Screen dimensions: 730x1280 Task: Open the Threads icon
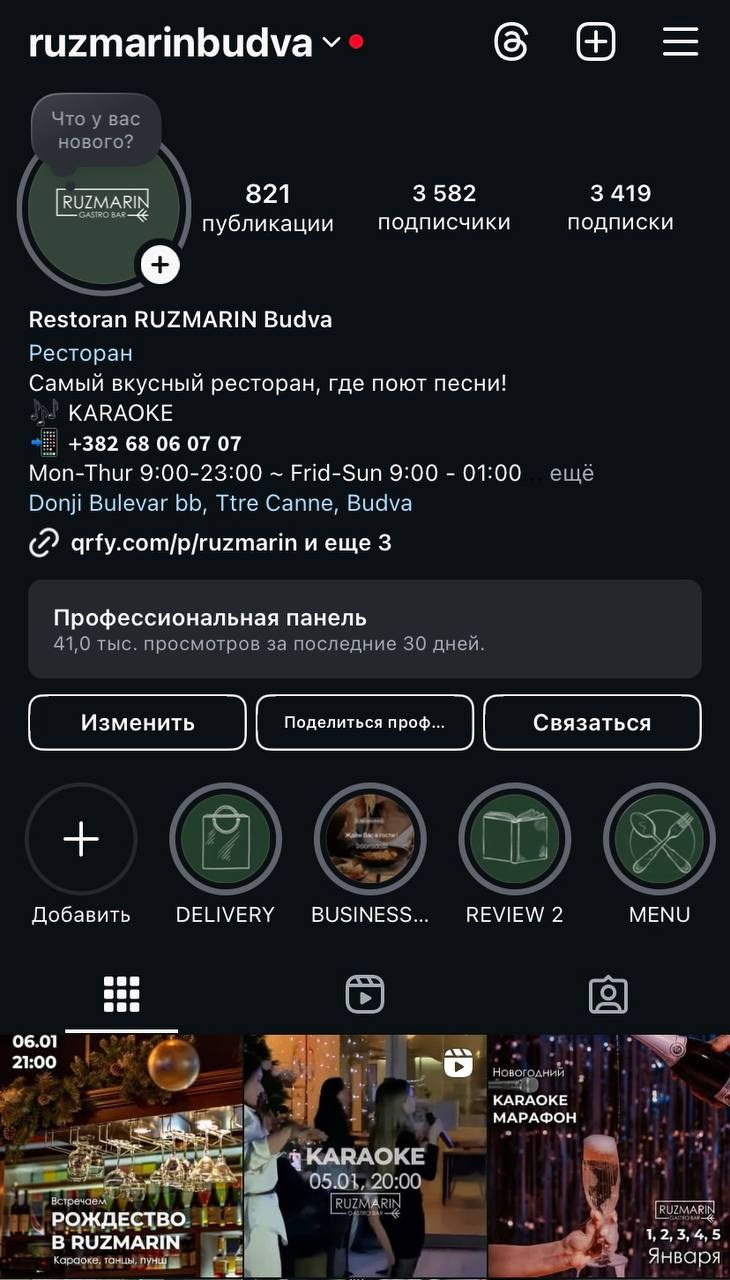511,42
